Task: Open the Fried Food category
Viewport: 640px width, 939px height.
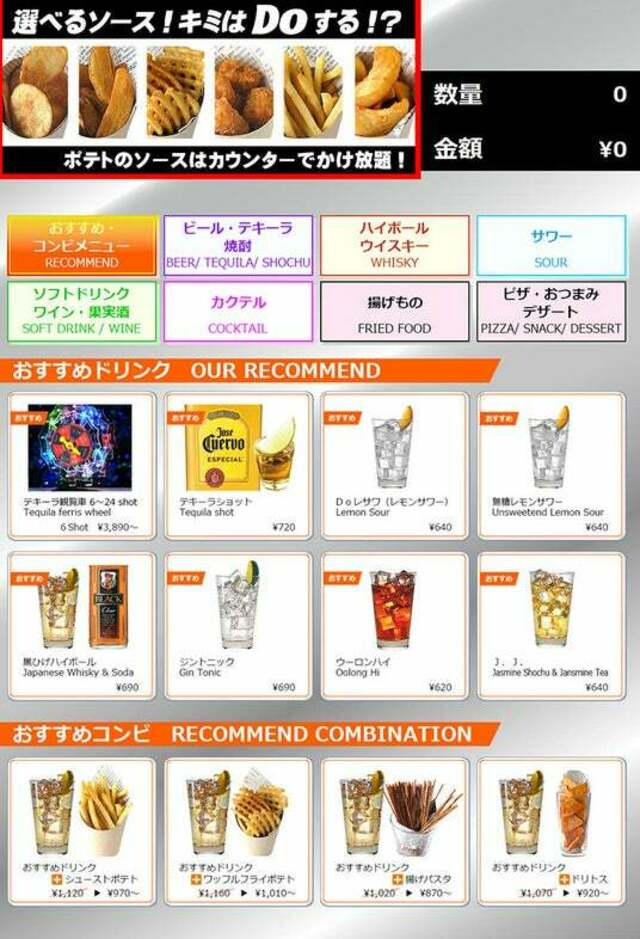Action: point(394,311)
